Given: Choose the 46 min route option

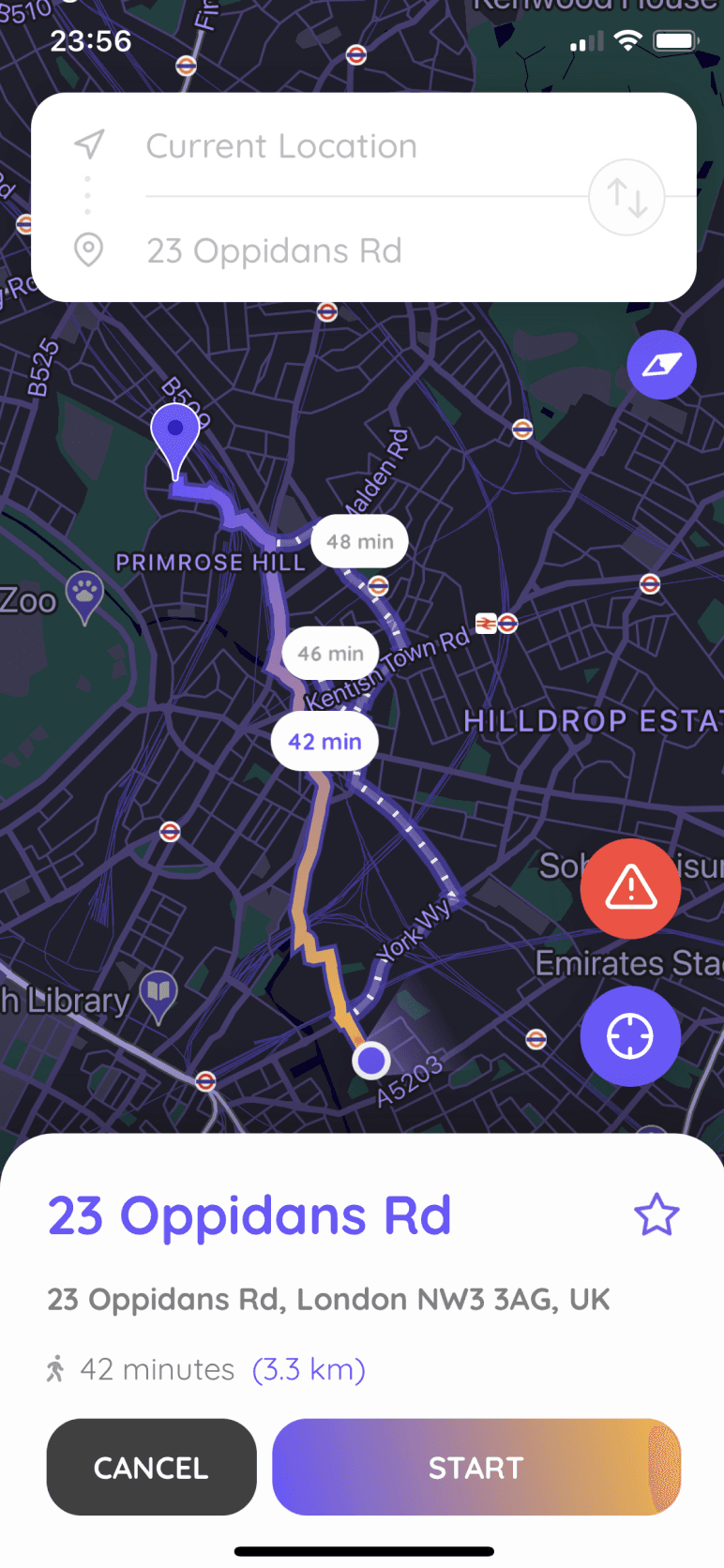Looking at the screenshot, I should (331, 654).
